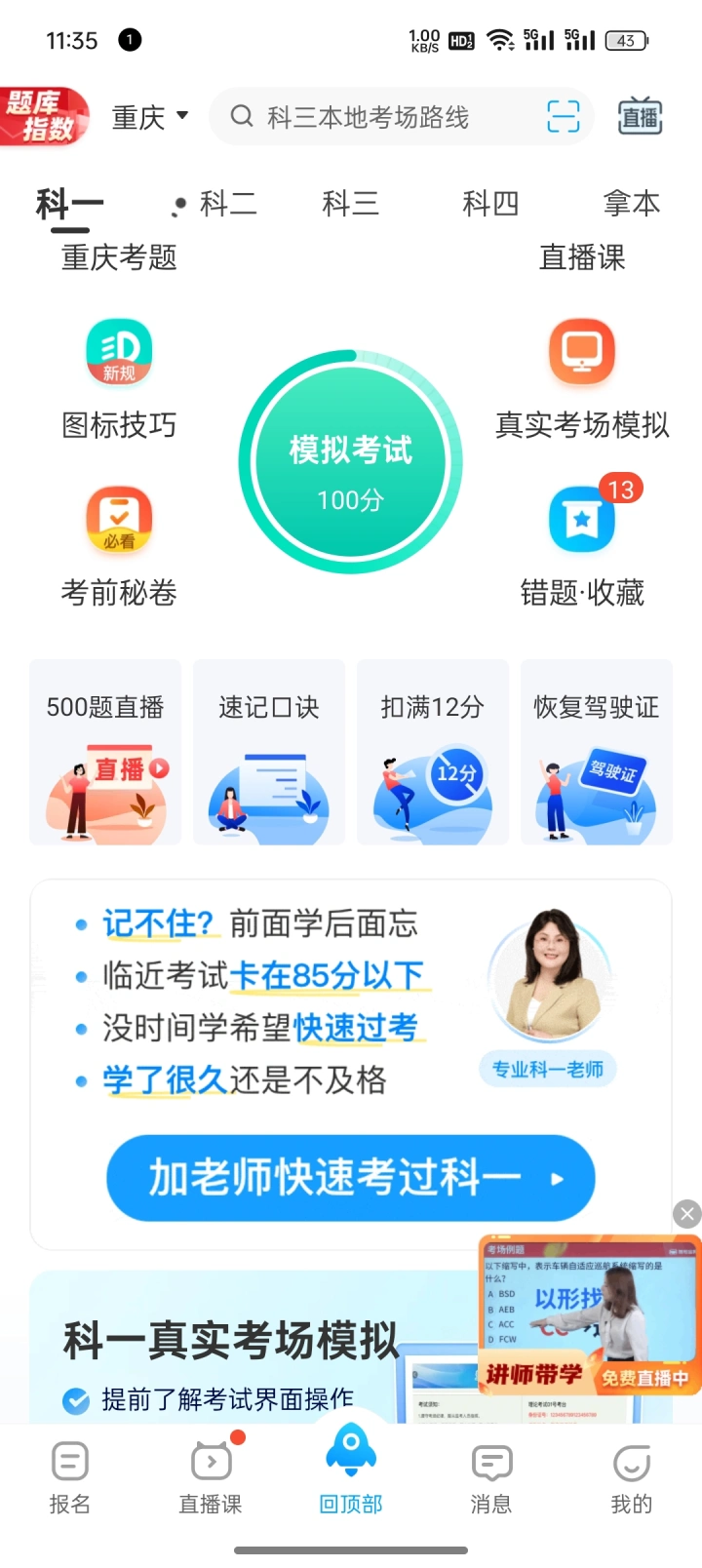Viewport: 702px width, 1568px height.
Task: Switch to the 科二 tab
Action: point(227,204)
